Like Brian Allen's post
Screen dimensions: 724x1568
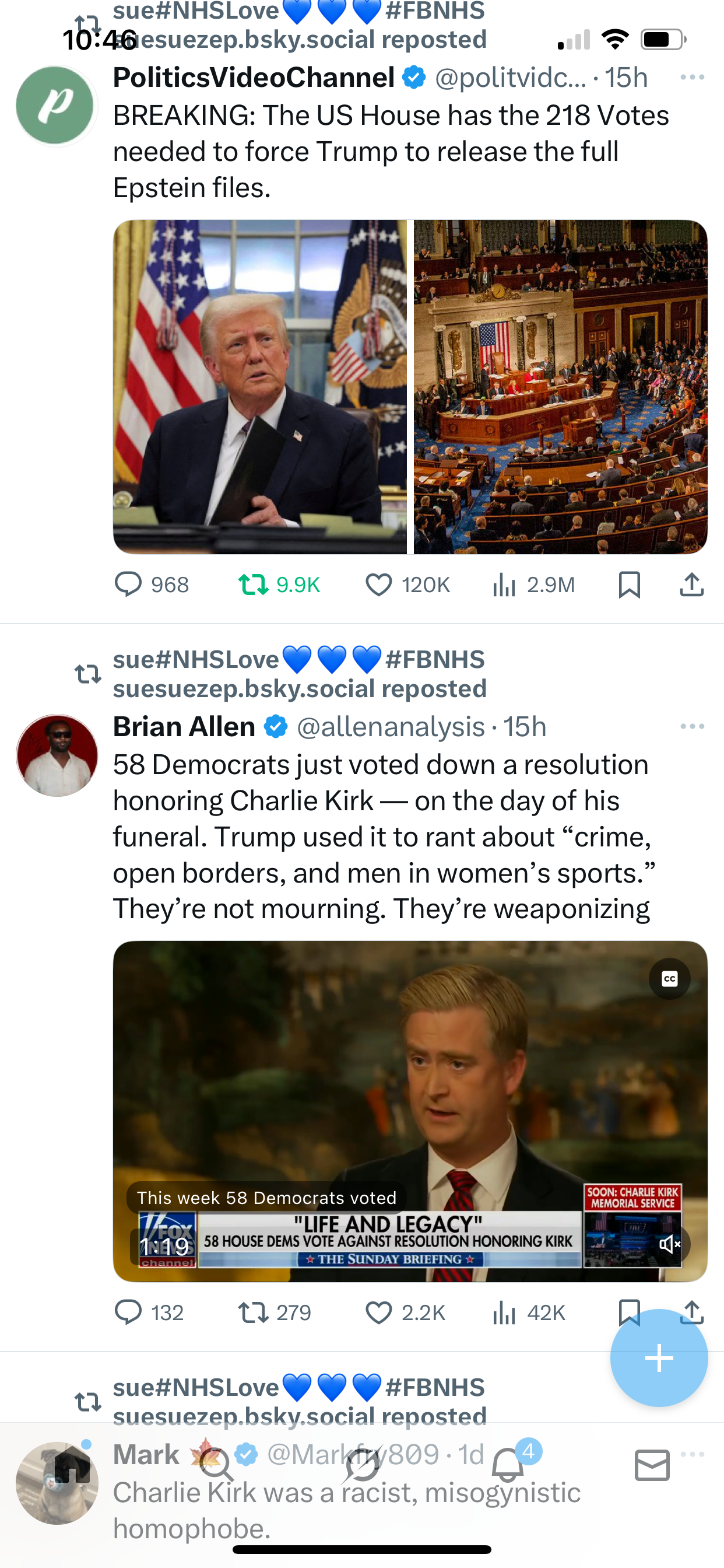(378, 1312)
